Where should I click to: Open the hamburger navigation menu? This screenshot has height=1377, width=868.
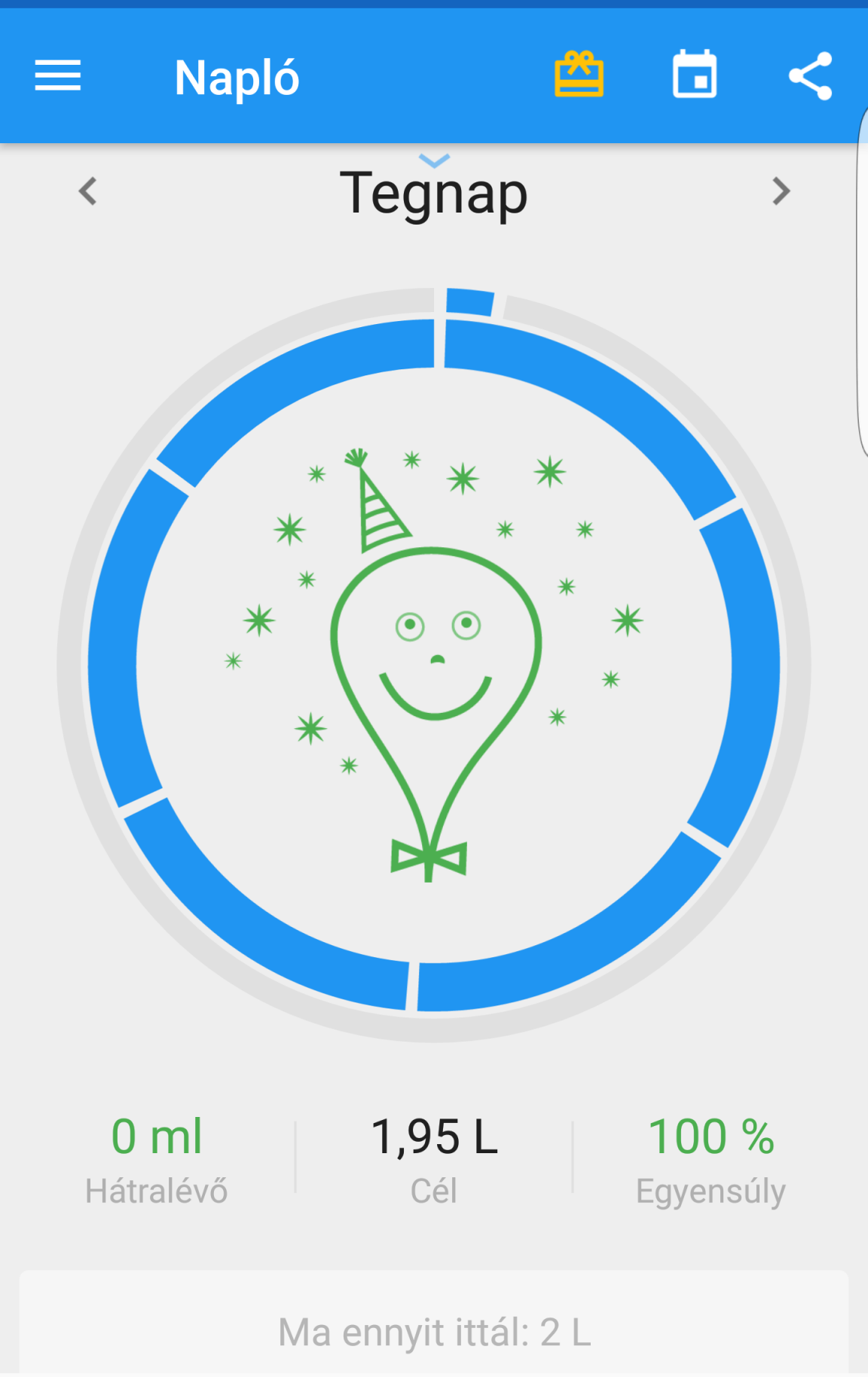coord(58,76)
